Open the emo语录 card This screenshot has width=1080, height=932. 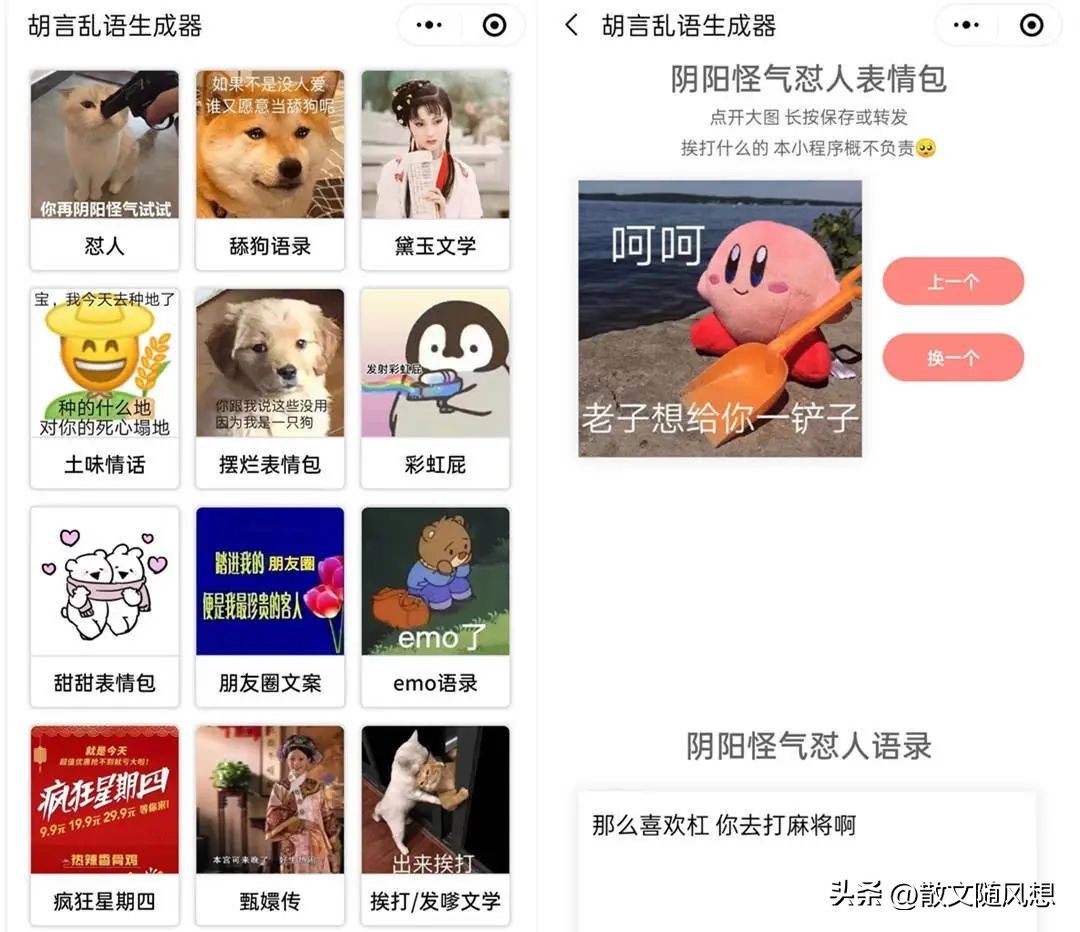click(435, 606)
